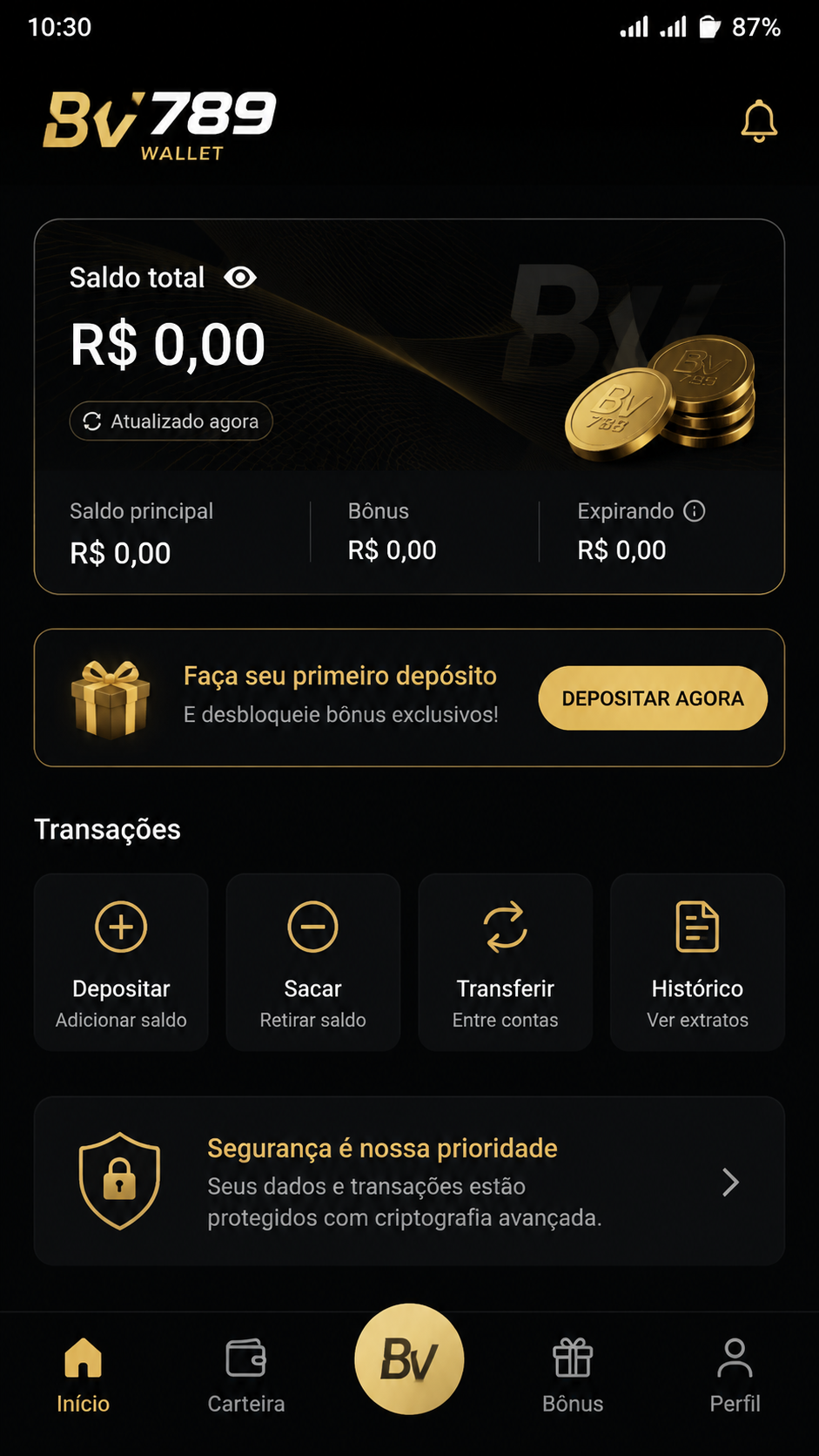The width and height of the screenshot is (819, 1456).
Task: View Histórico de extratos
Action: coord(698,962)
